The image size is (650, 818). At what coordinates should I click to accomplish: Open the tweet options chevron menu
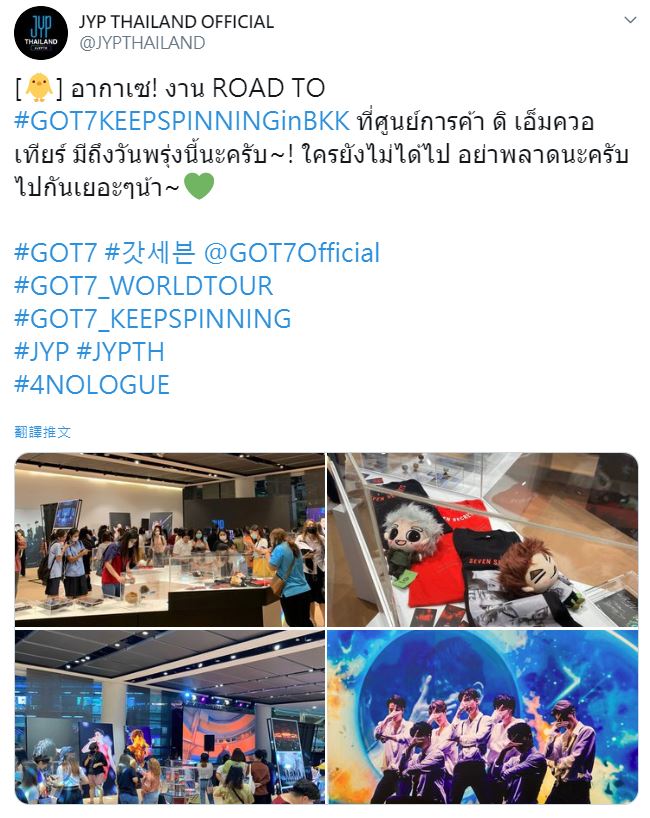pyautogui.click(x=629, y=21)
